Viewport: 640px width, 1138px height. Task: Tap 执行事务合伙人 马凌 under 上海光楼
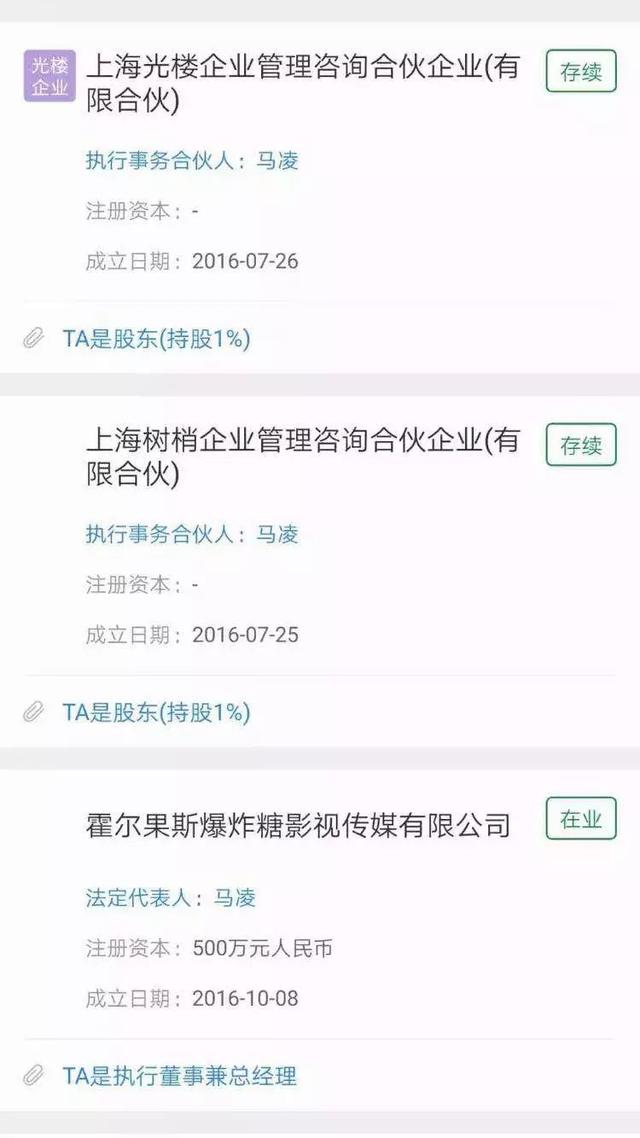[x=277, y=160]
